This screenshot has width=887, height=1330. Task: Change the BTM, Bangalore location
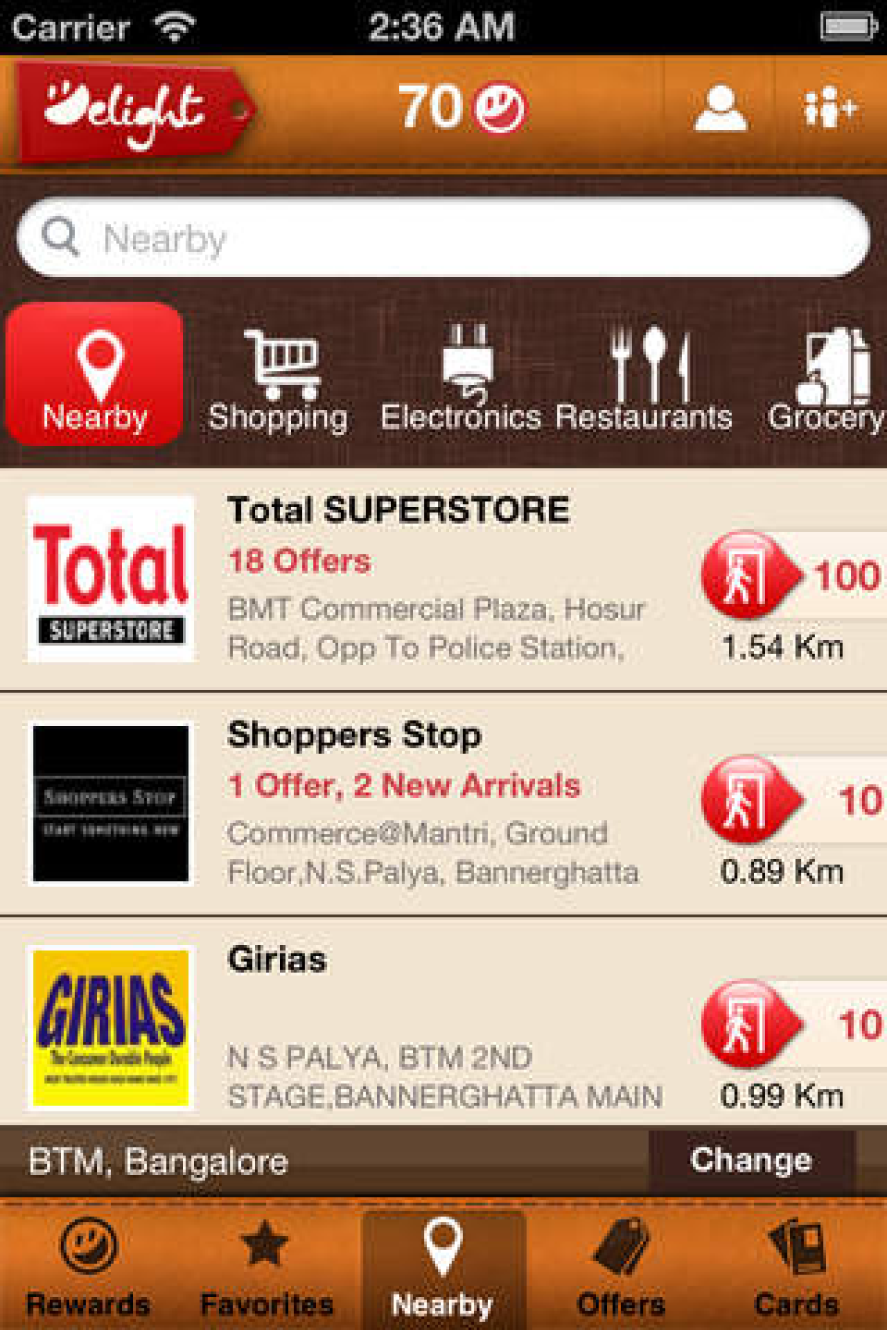pyautogui.click(x=751, y=1160)
